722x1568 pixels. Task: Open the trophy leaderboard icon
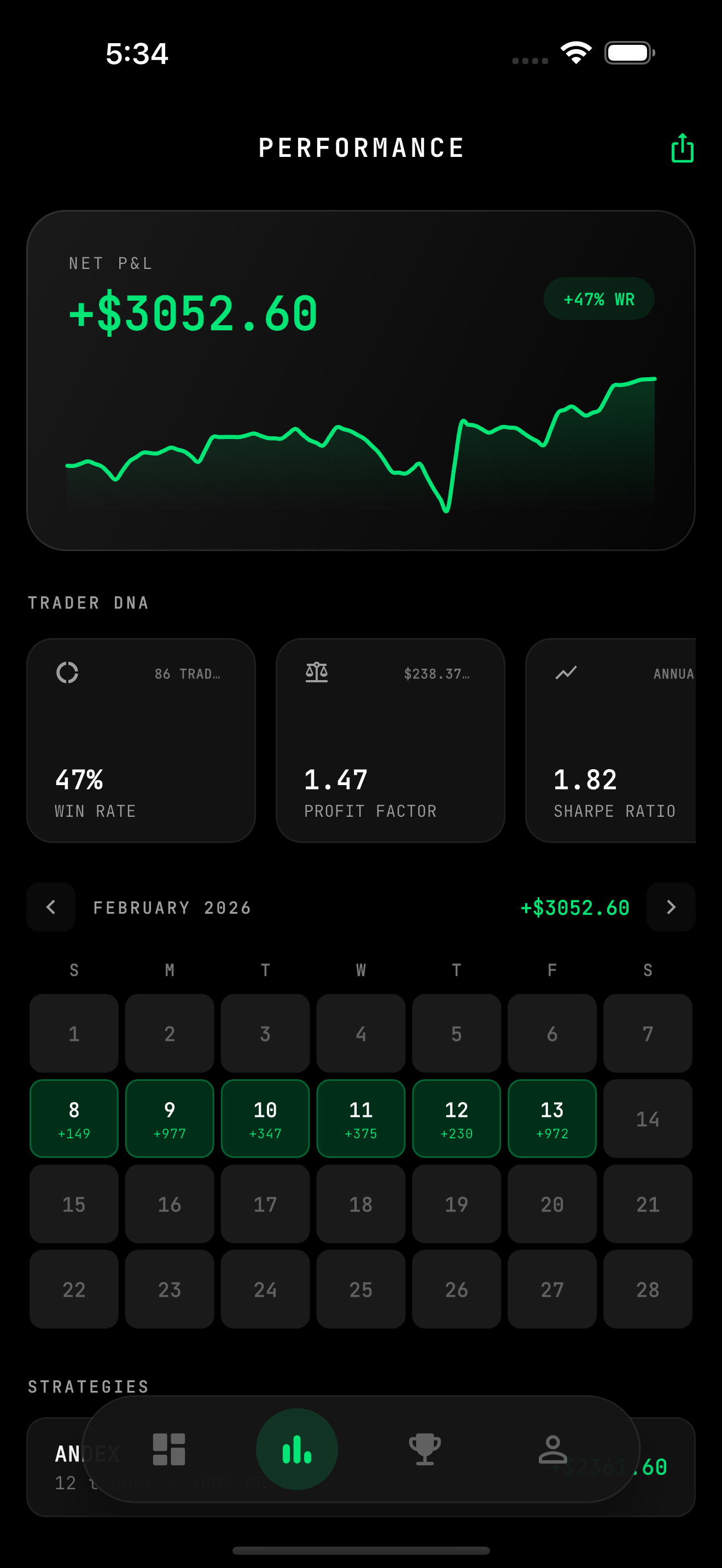pos(425,1449)
